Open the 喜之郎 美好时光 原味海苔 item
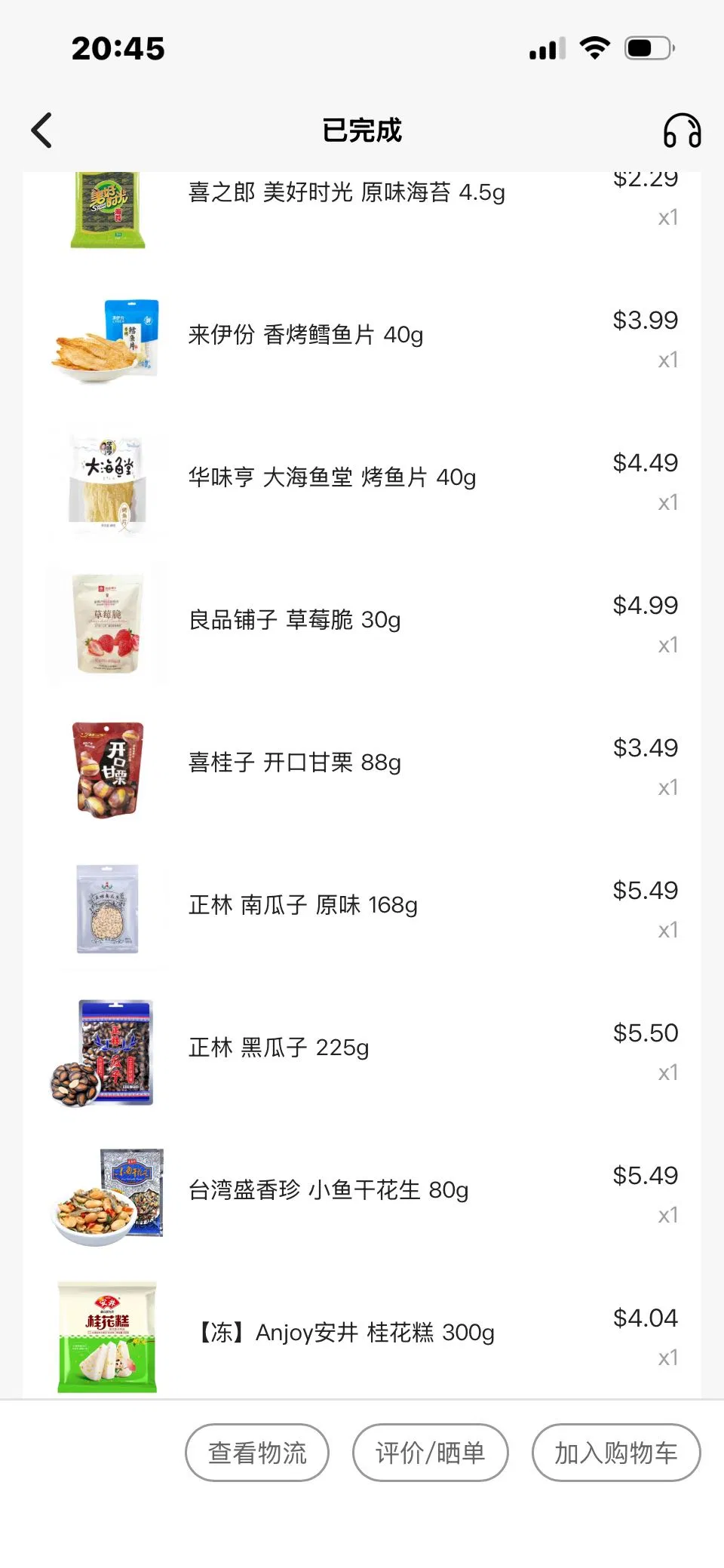Screen dimensions: 724x1568 click(346, 193)
